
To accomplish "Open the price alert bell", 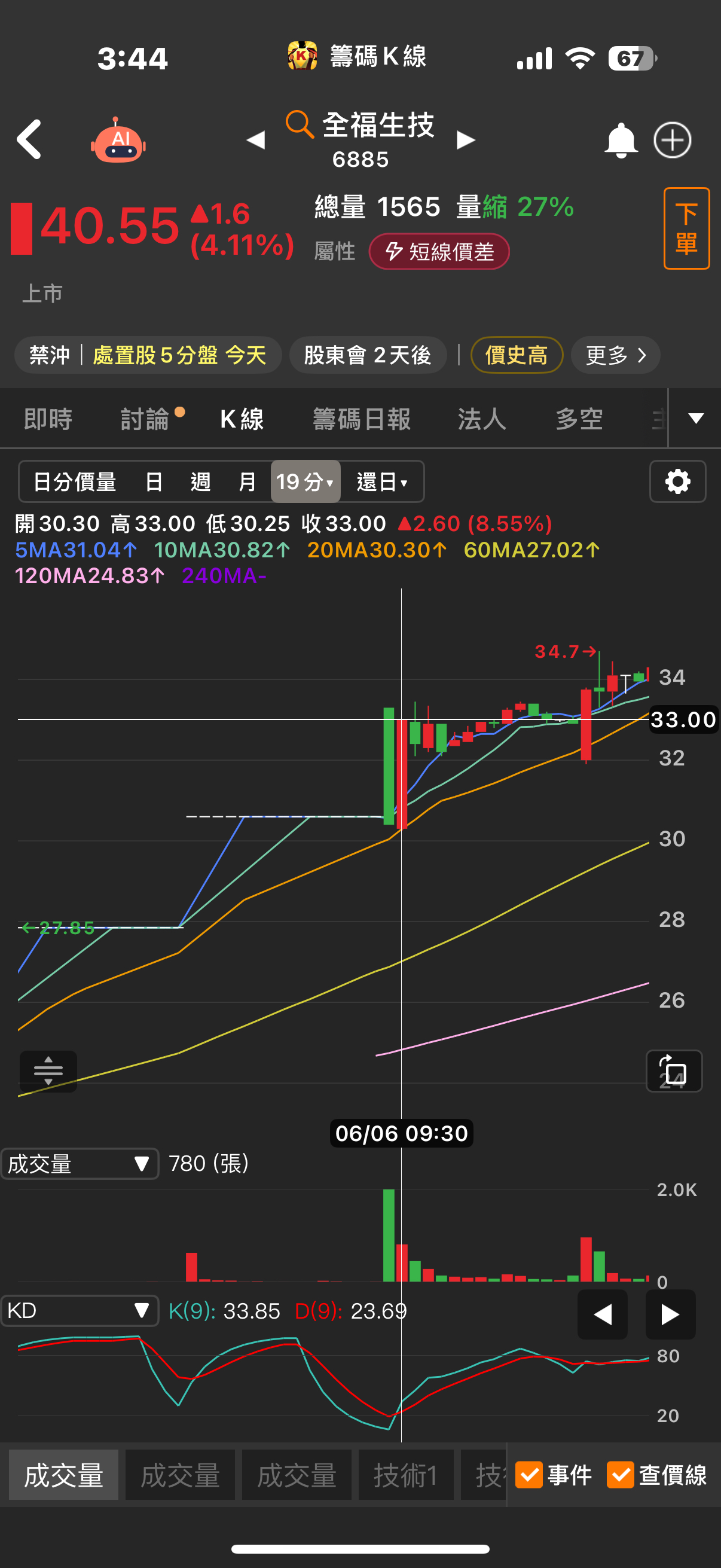I will coord(620,141).
